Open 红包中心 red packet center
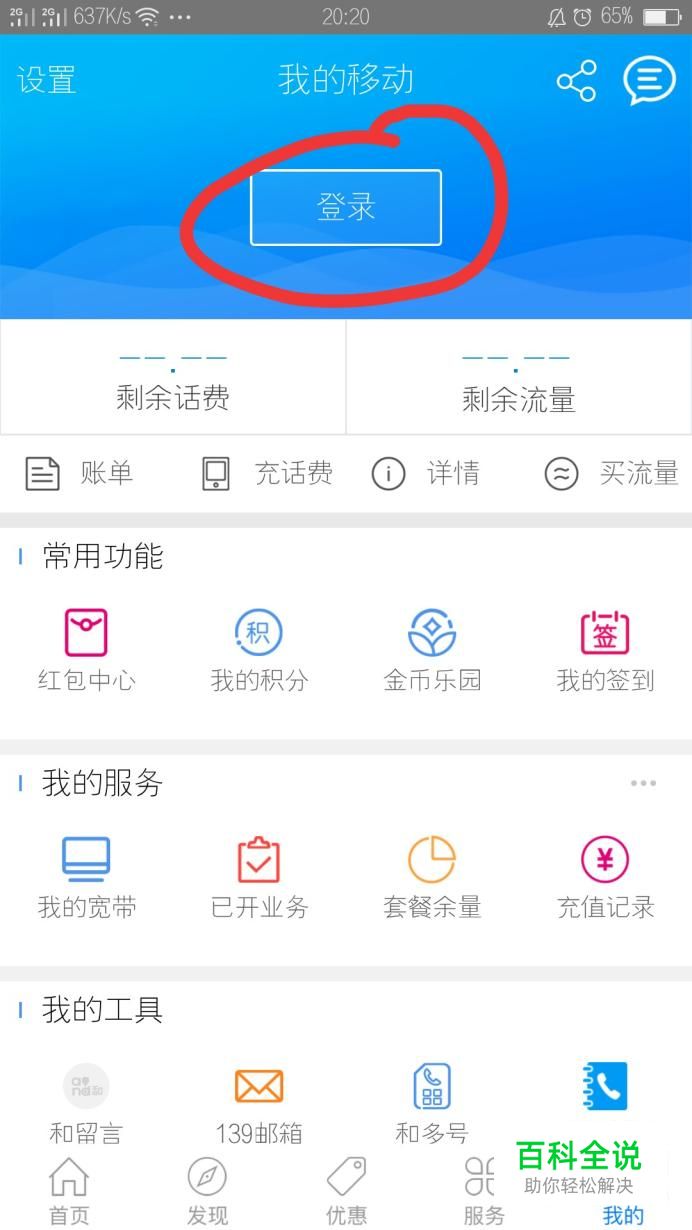This screenshot has height=1230, width=692. click(x=86, y=650)
